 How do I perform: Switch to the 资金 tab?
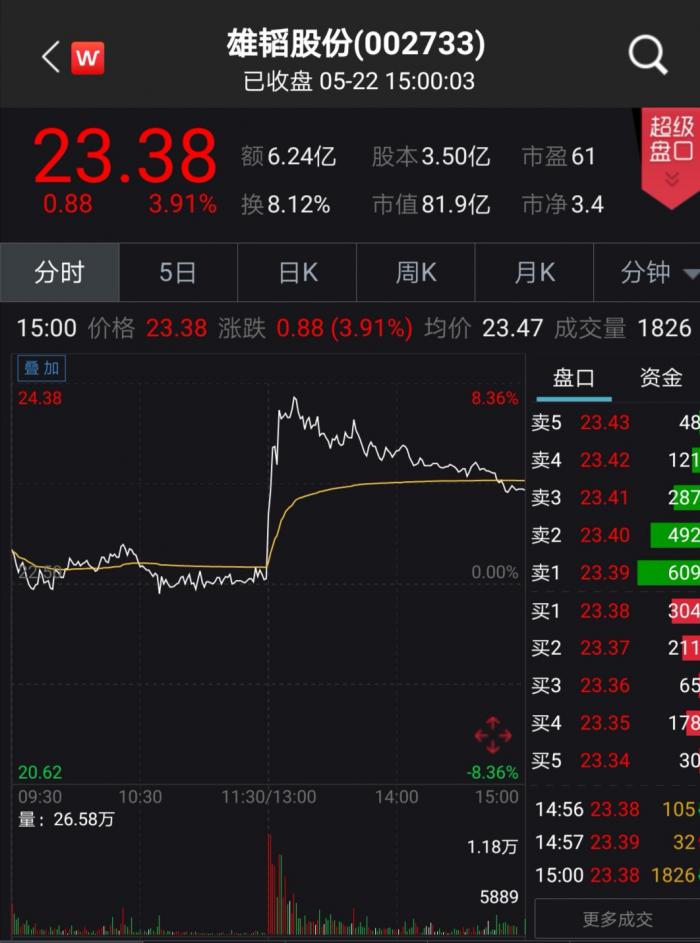point(661,378)
